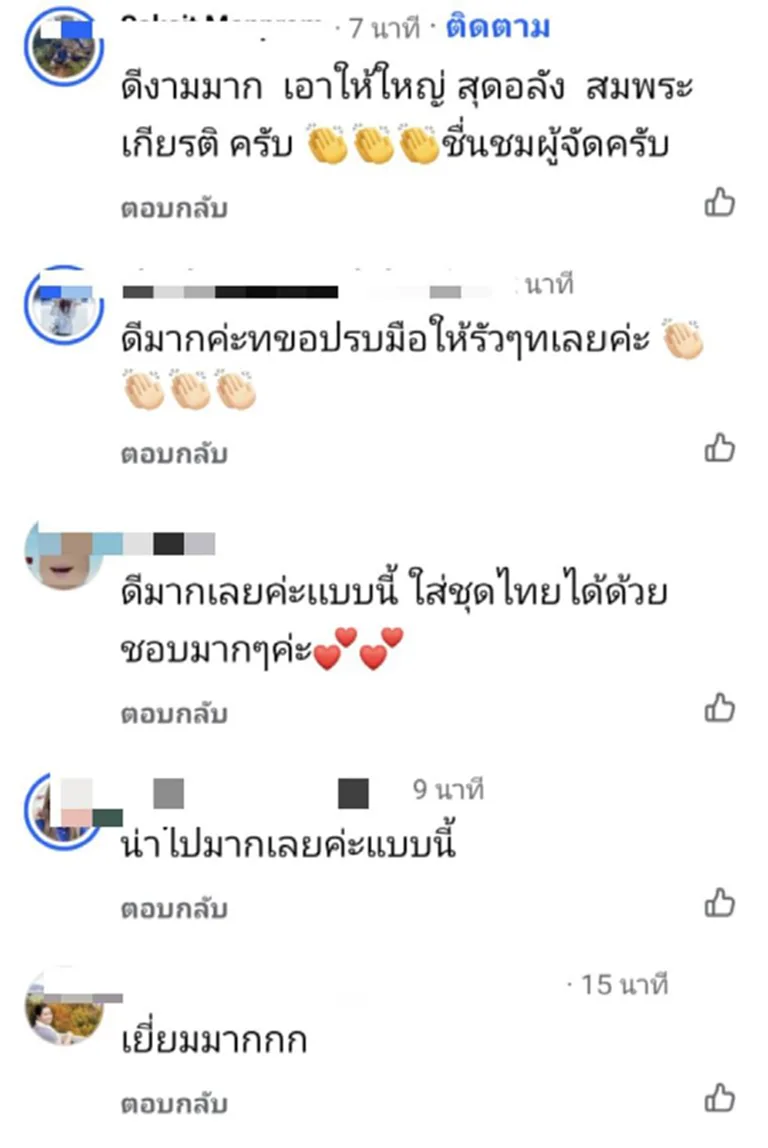Reply to the ใส่ชุดไทยได้ด้วย comment
Viewport: 768px width, 1148px height.
(x=174, y=714)
